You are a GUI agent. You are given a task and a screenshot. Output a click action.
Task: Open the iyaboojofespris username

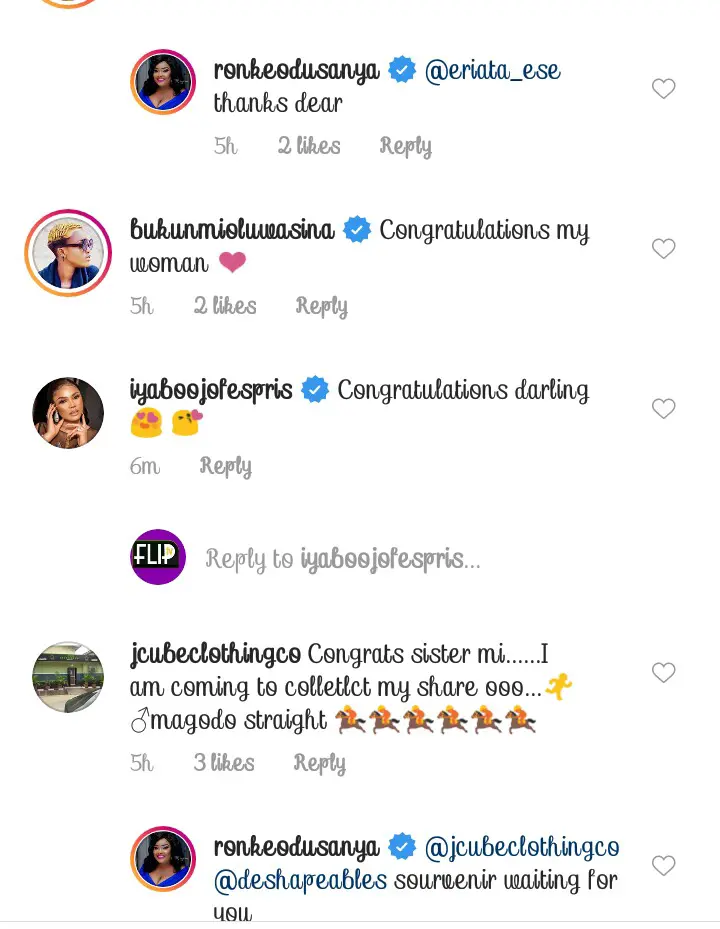[x=211, y=390]
